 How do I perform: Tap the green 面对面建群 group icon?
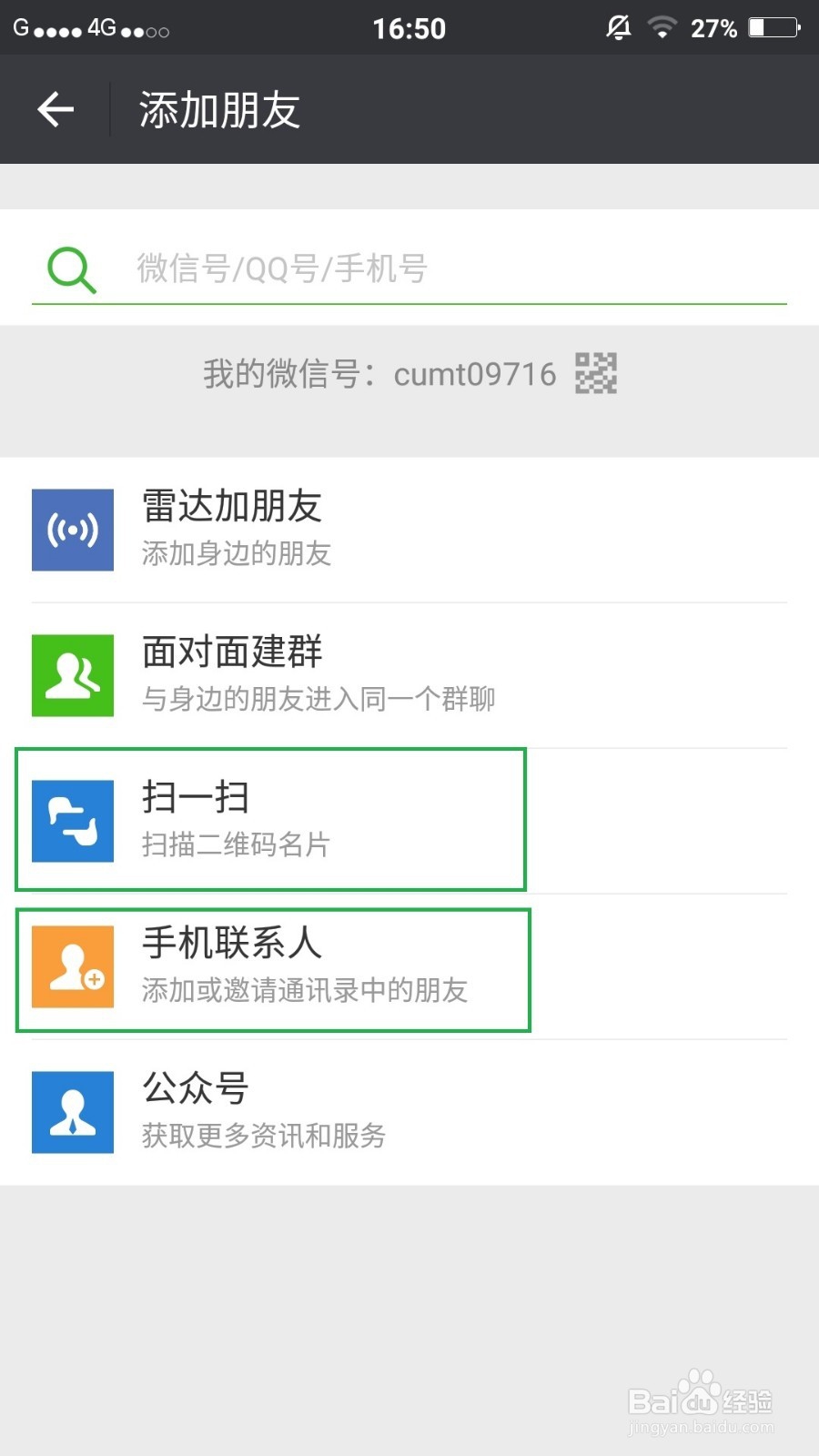coord(73,674)
